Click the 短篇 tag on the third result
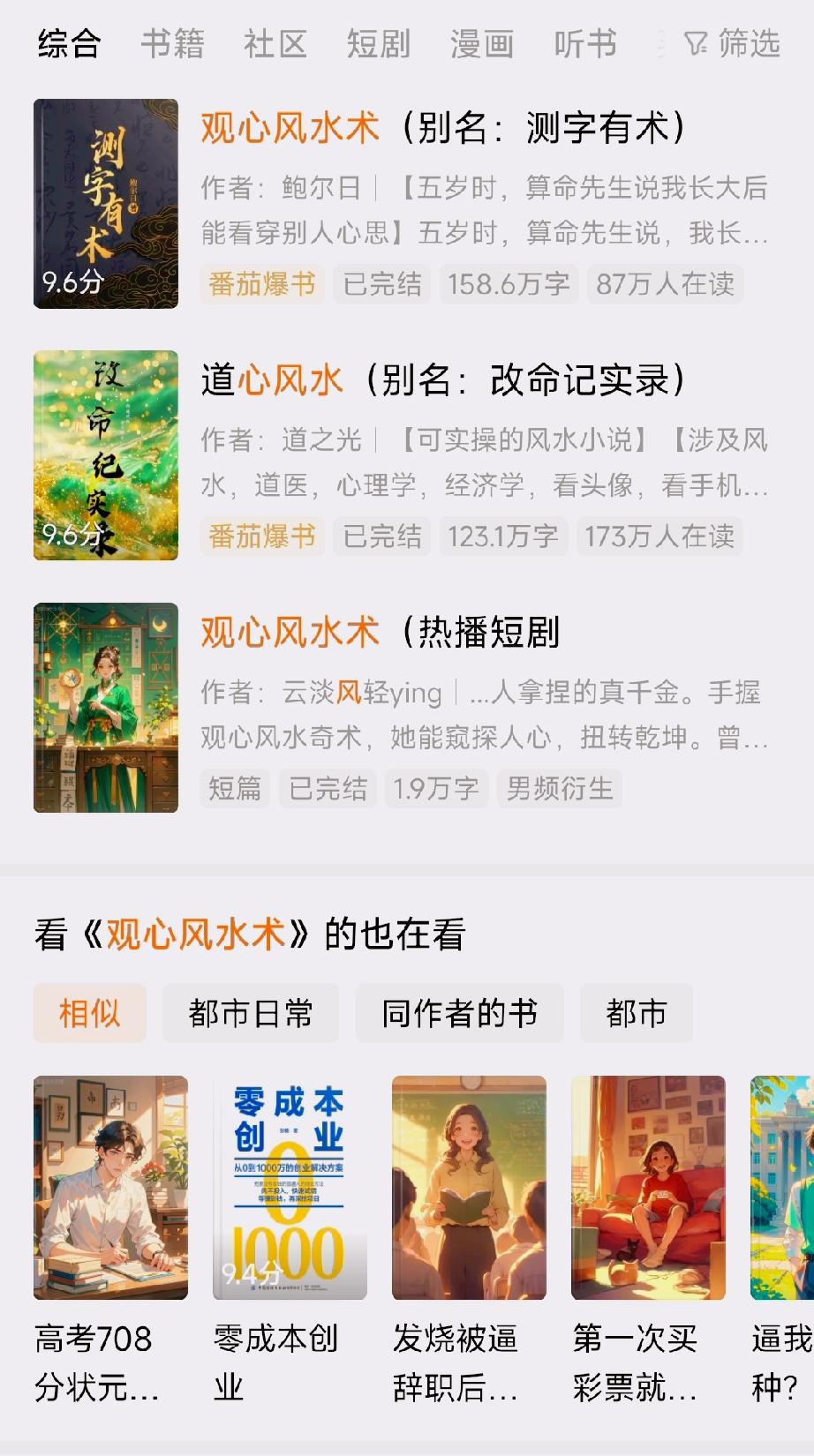The height and width of the screenshot is (1456, 814). pyautogui.click(x=234, y=788)
